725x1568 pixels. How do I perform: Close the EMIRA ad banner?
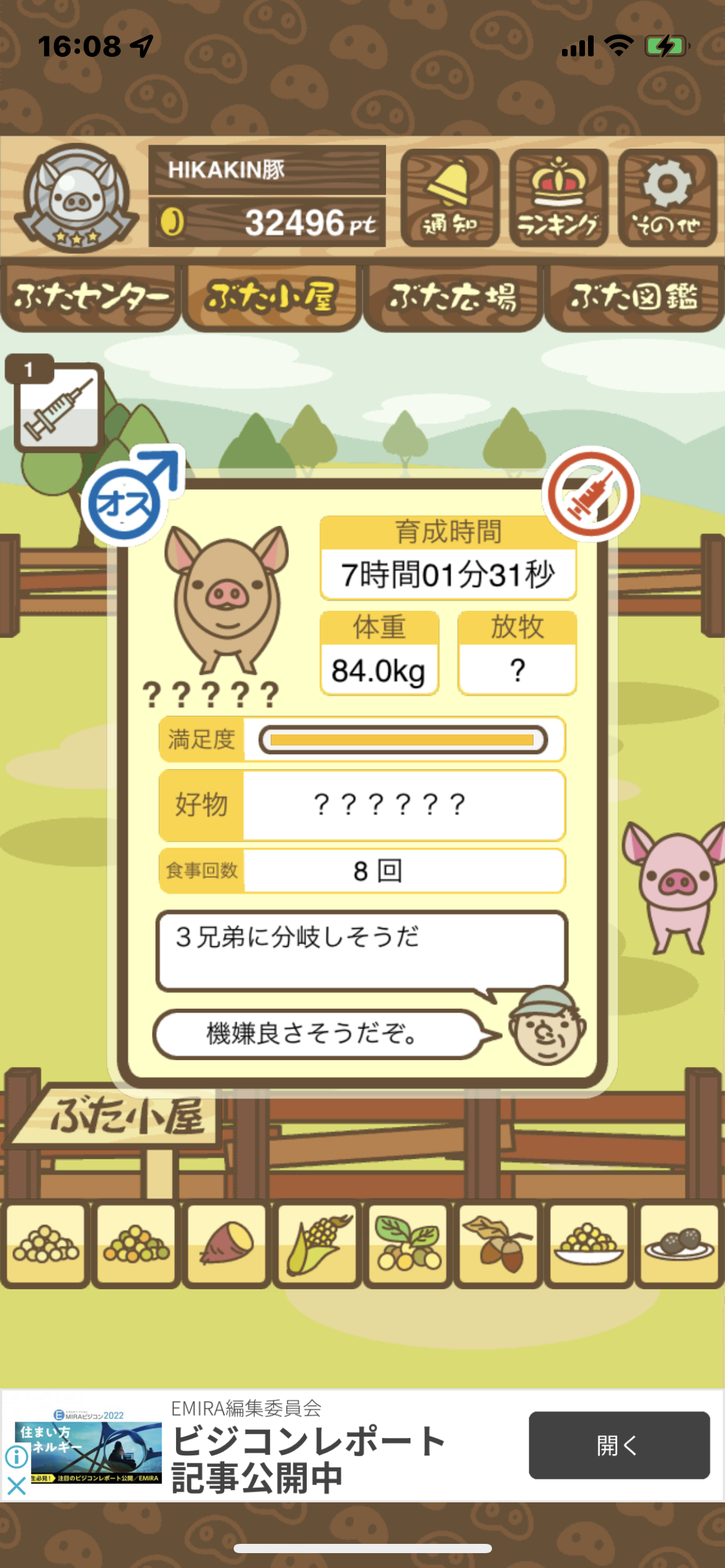16,1485
